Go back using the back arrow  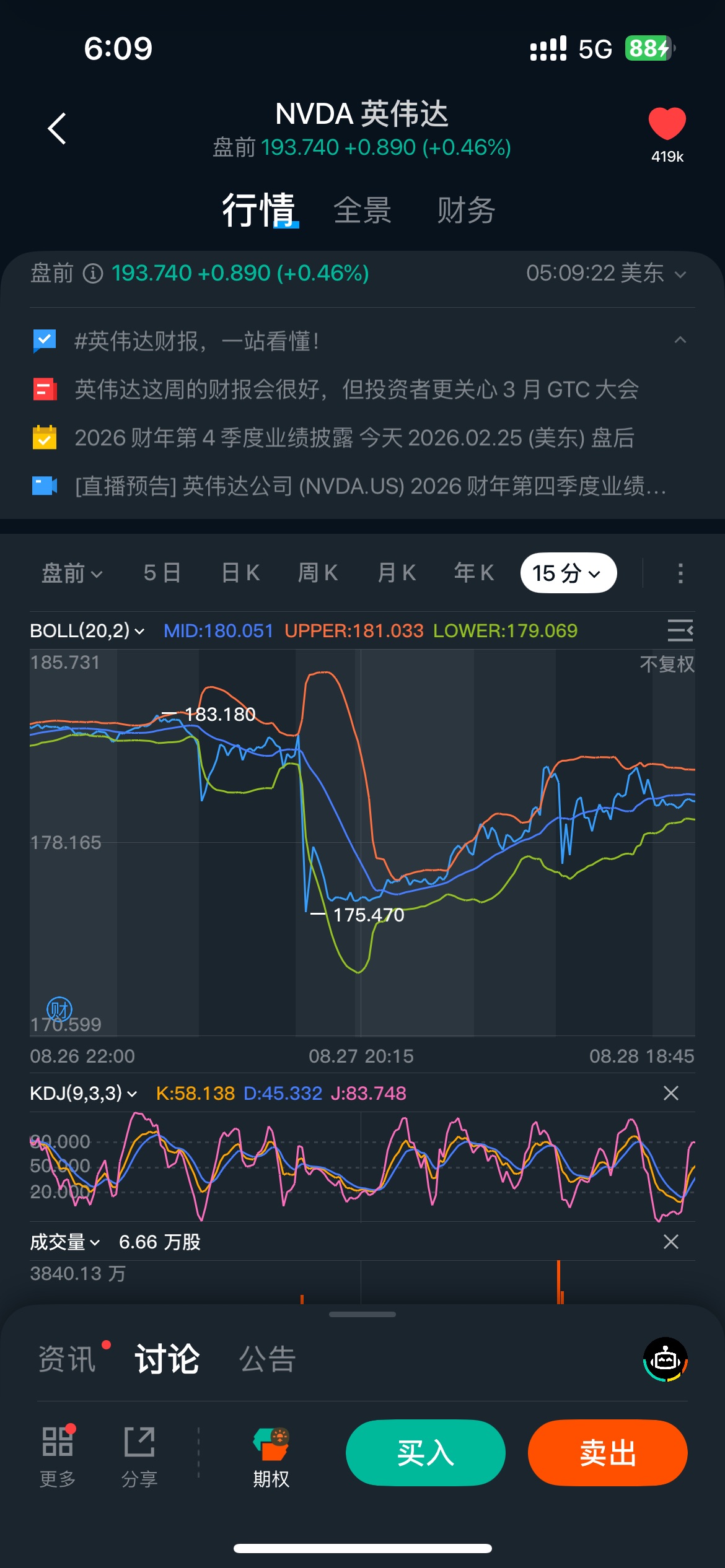click(x=57, y=129)
